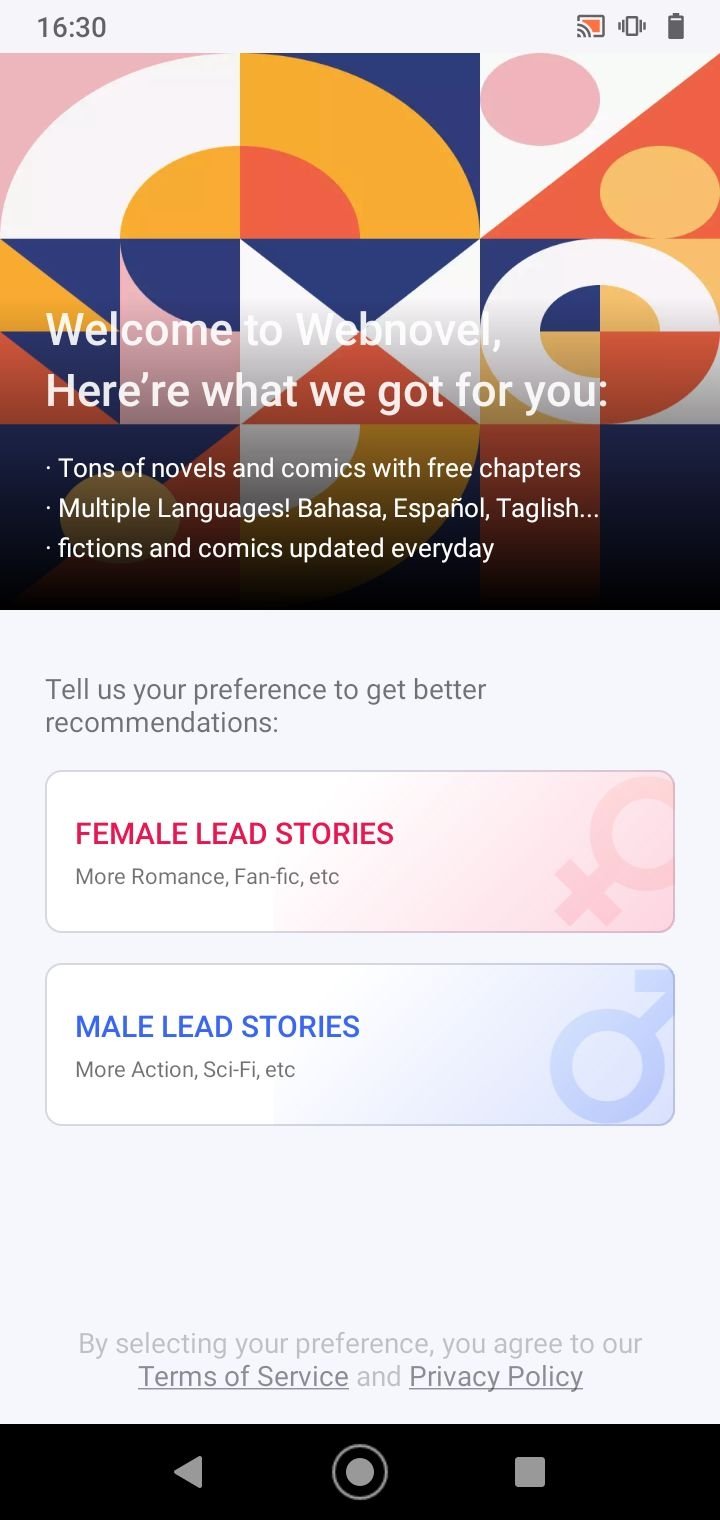Open the Terms of Service link
Image resolution: width=720 pixels, height=1520 pixels.
(243, 1376)
